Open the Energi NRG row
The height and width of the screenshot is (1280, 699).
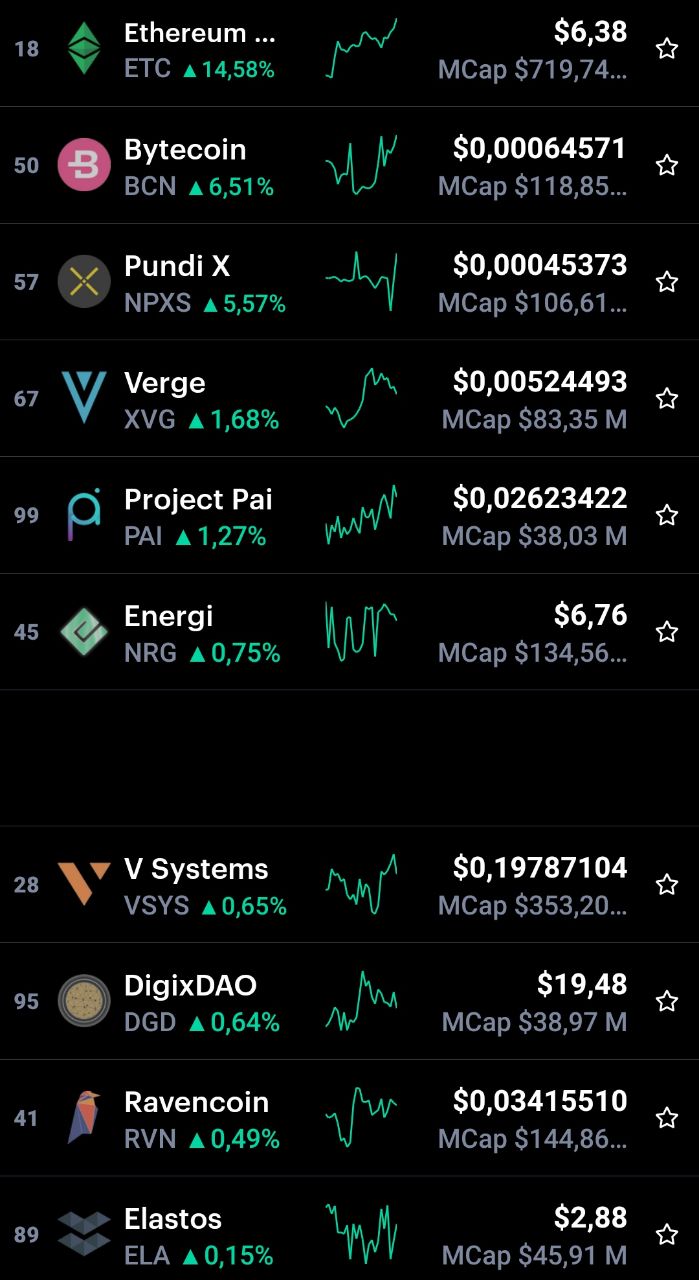click(x=349, y=632)
